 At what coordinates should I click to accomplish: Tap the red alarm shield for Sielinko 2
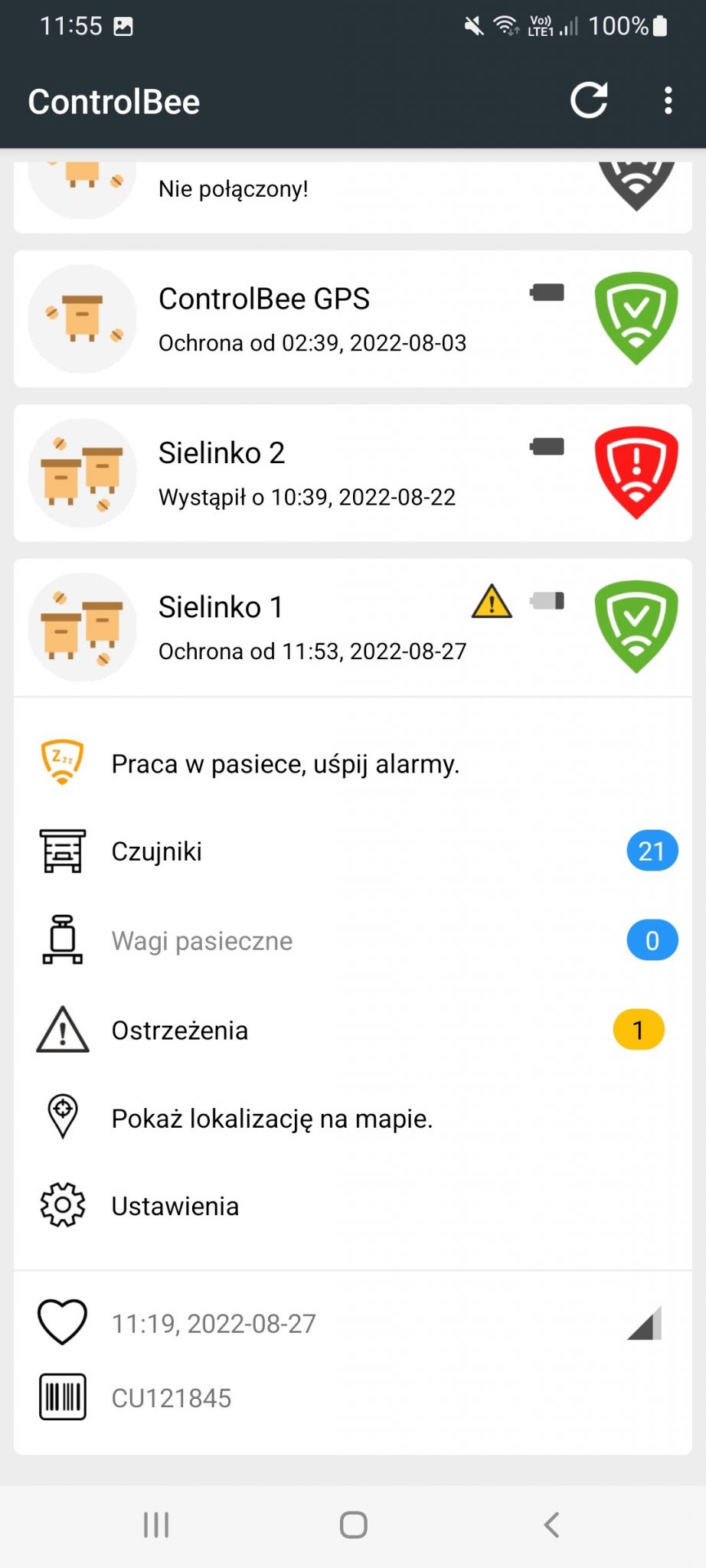pyautogui.click(x=636, y=473)
